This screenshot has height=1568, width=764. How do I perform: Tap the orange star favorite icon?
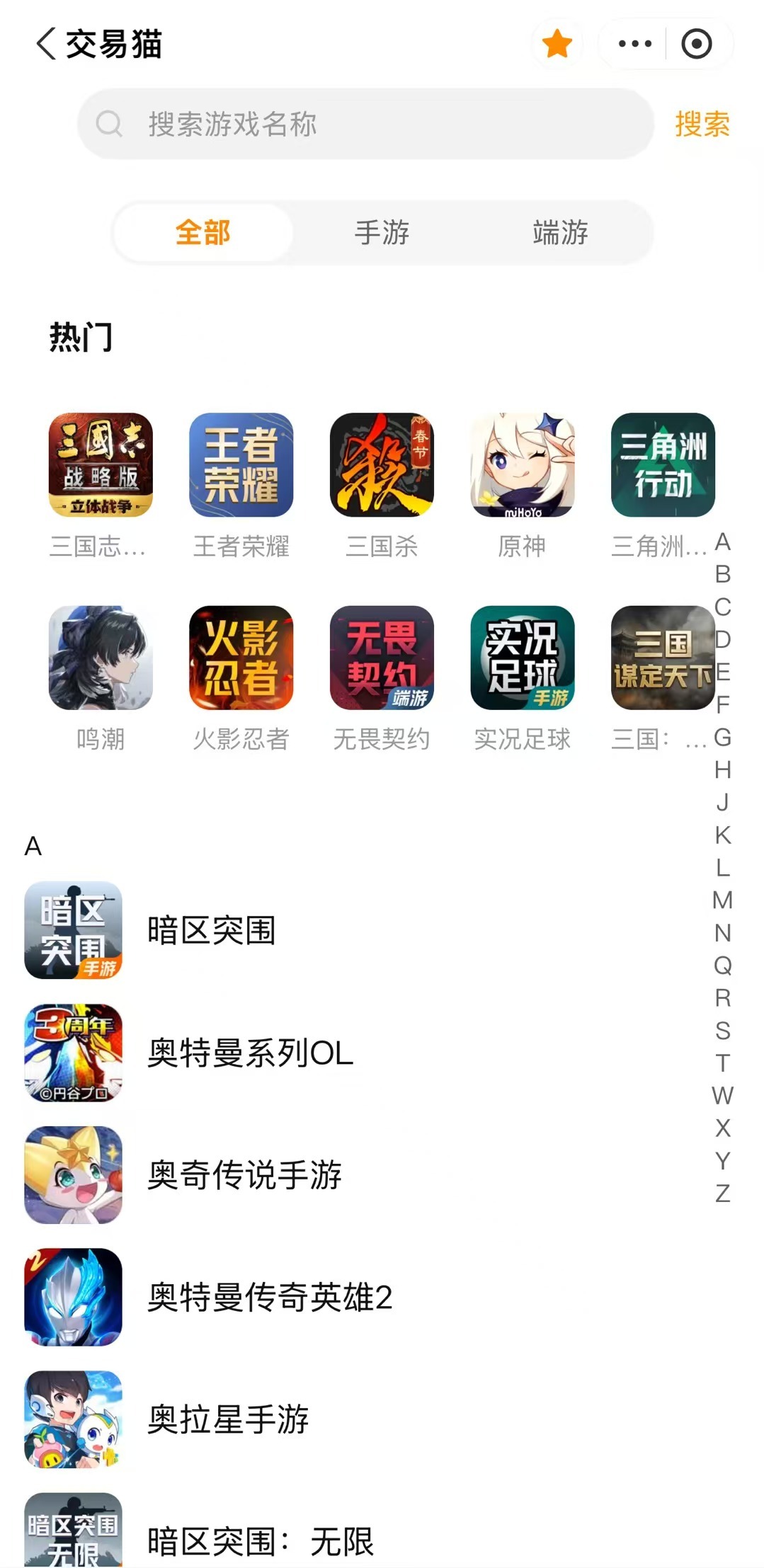pyautogui.click(x=557, y=44)
